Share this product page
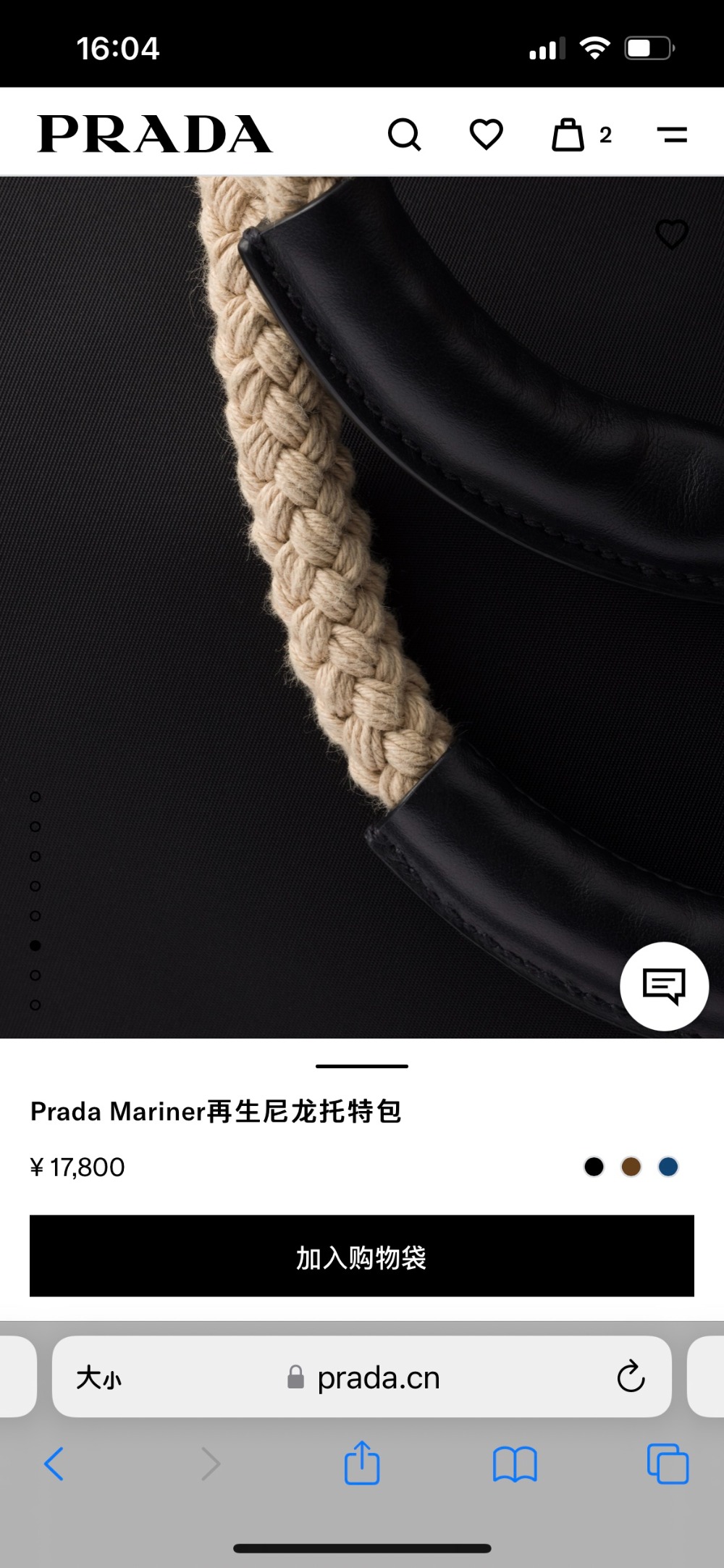The height and width of the screenshot is (1568, 724). click(x=362, y=1464)
